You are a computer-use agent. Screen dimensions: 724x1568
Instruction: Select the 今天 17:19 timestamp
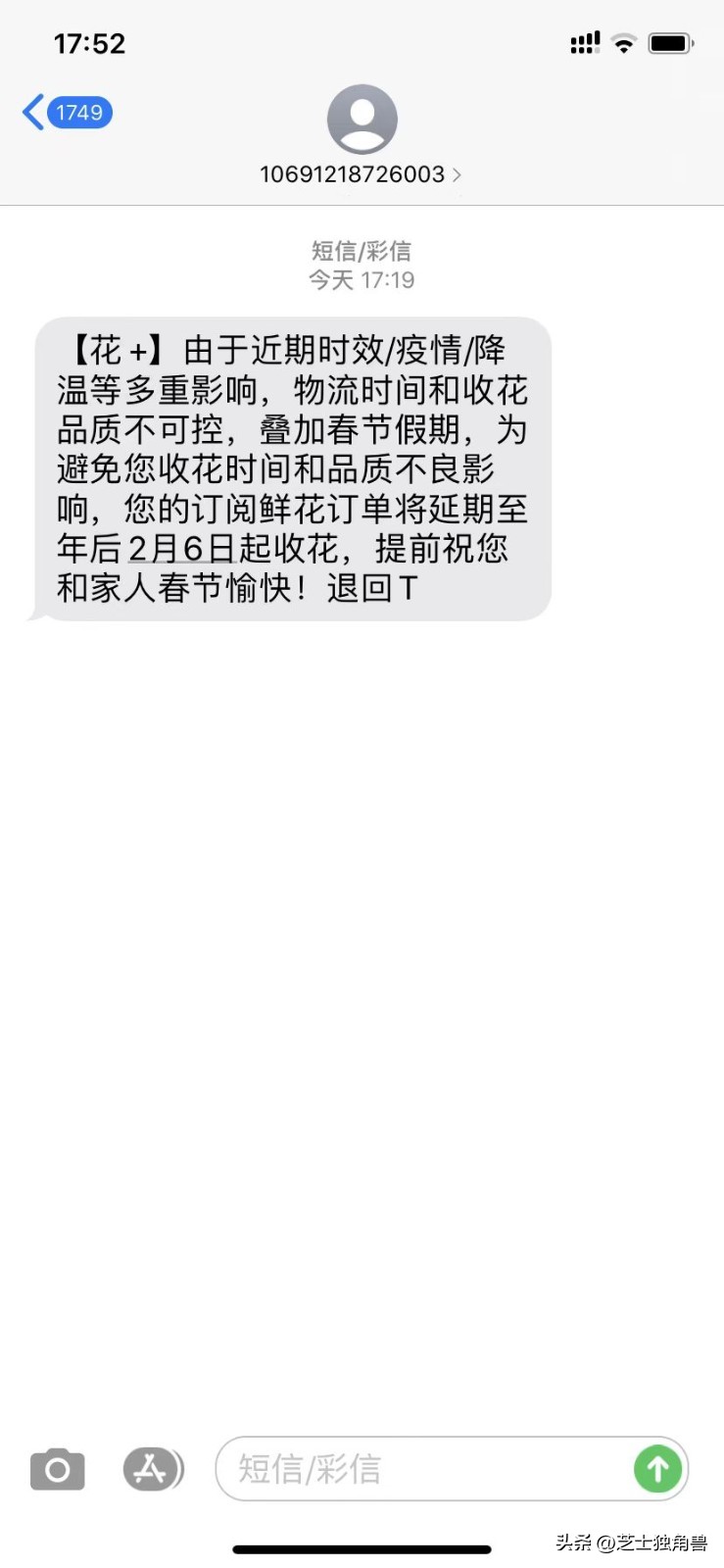(362, 279)
